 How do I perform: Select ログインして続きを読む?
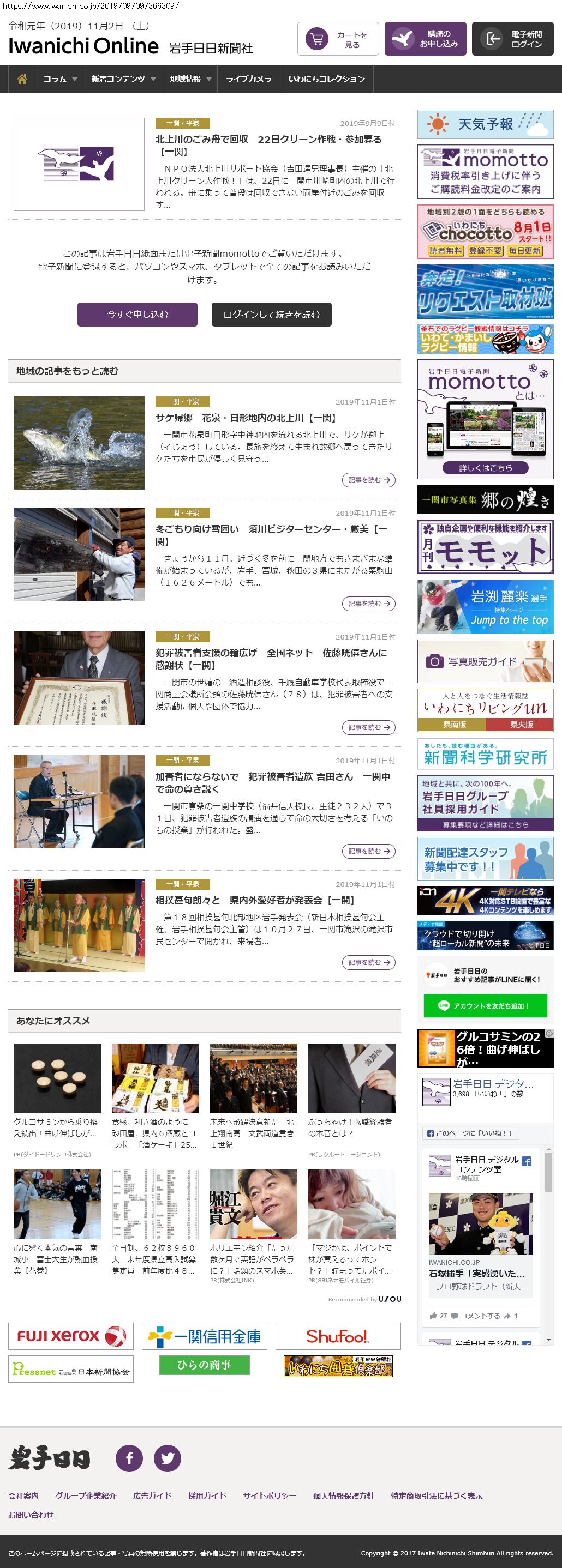click(271, 314)
